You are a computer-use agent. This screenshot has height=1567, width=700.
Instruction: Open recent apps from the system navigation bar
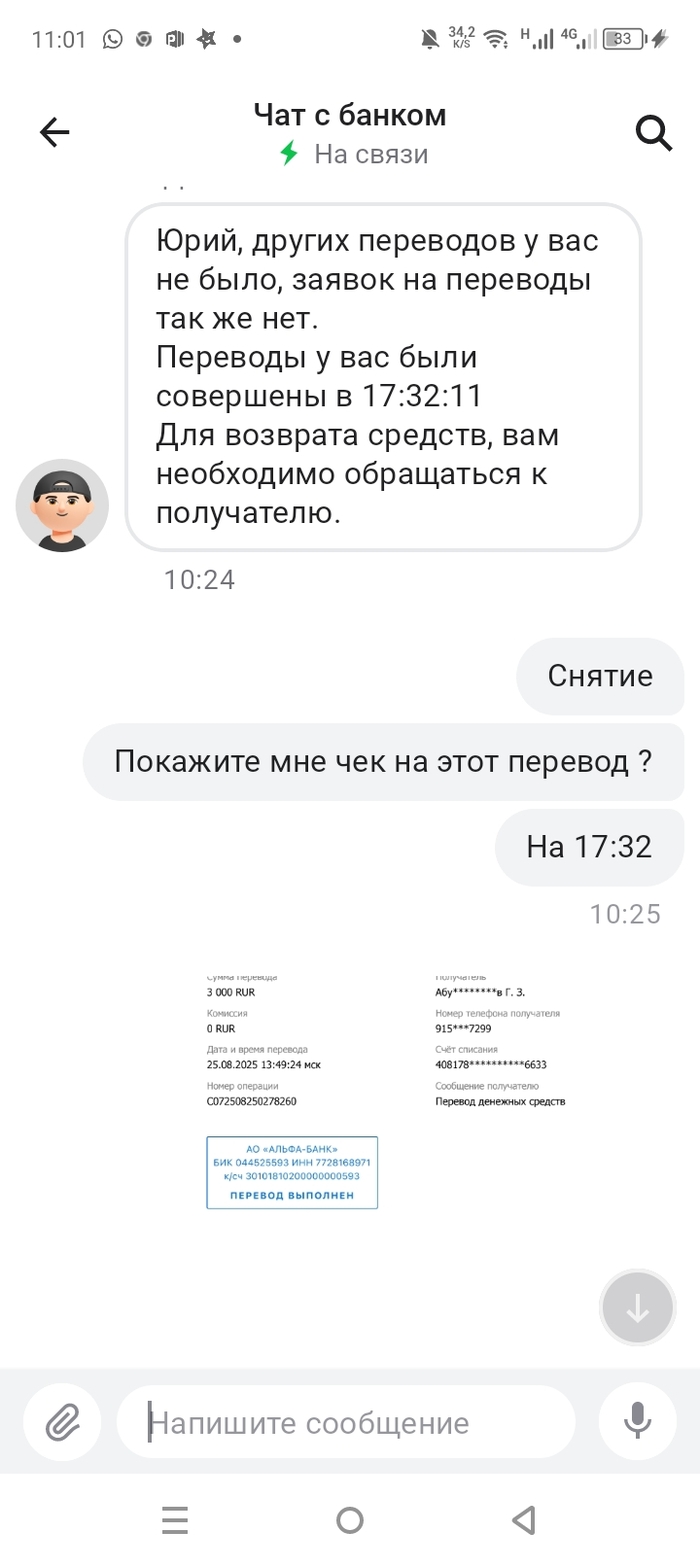pyautogui.click(x=175, y=1521)
